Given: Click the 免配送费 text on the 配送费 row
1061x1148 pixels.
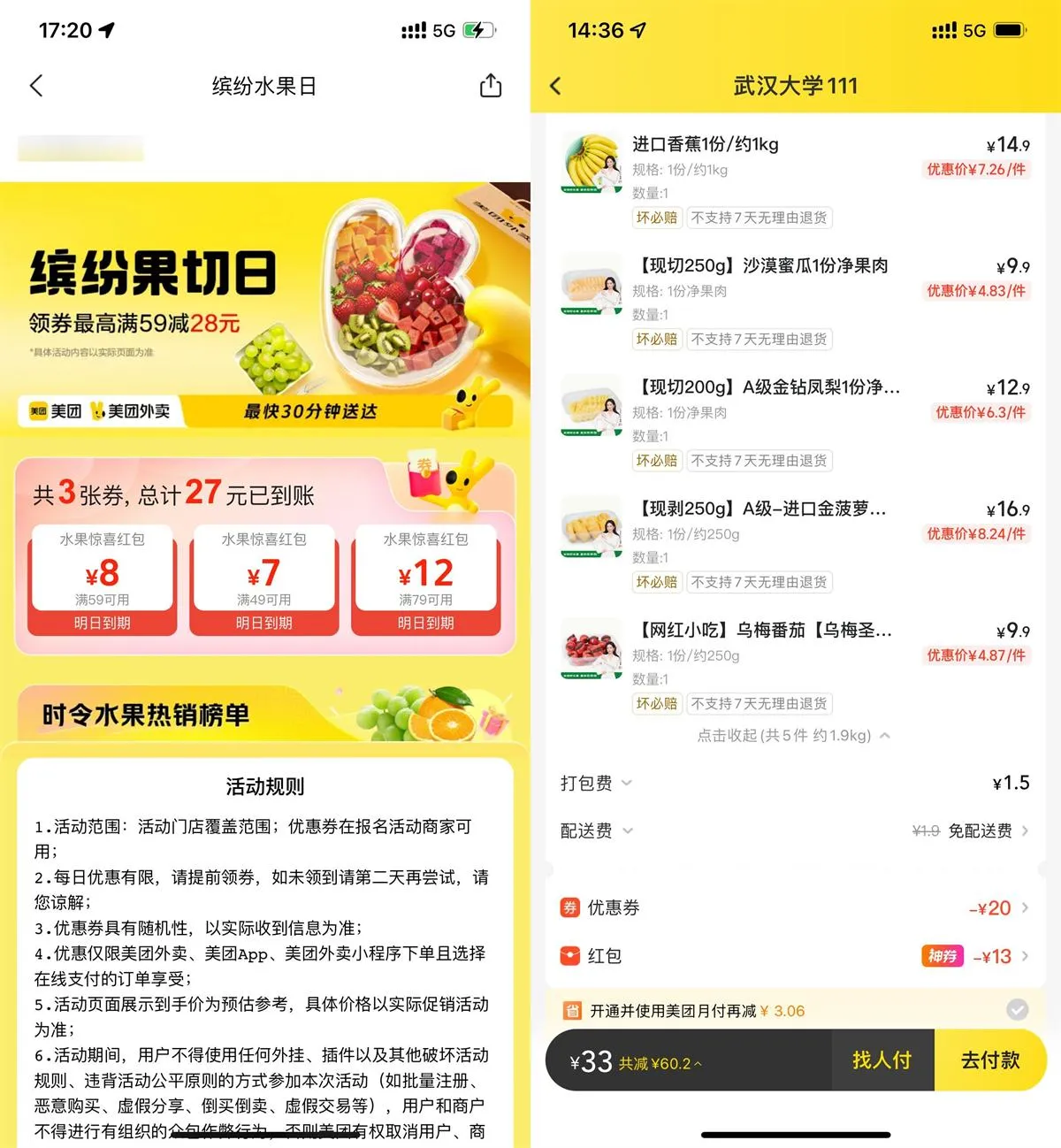Looking at the screenshot, I should pos(982,831).
